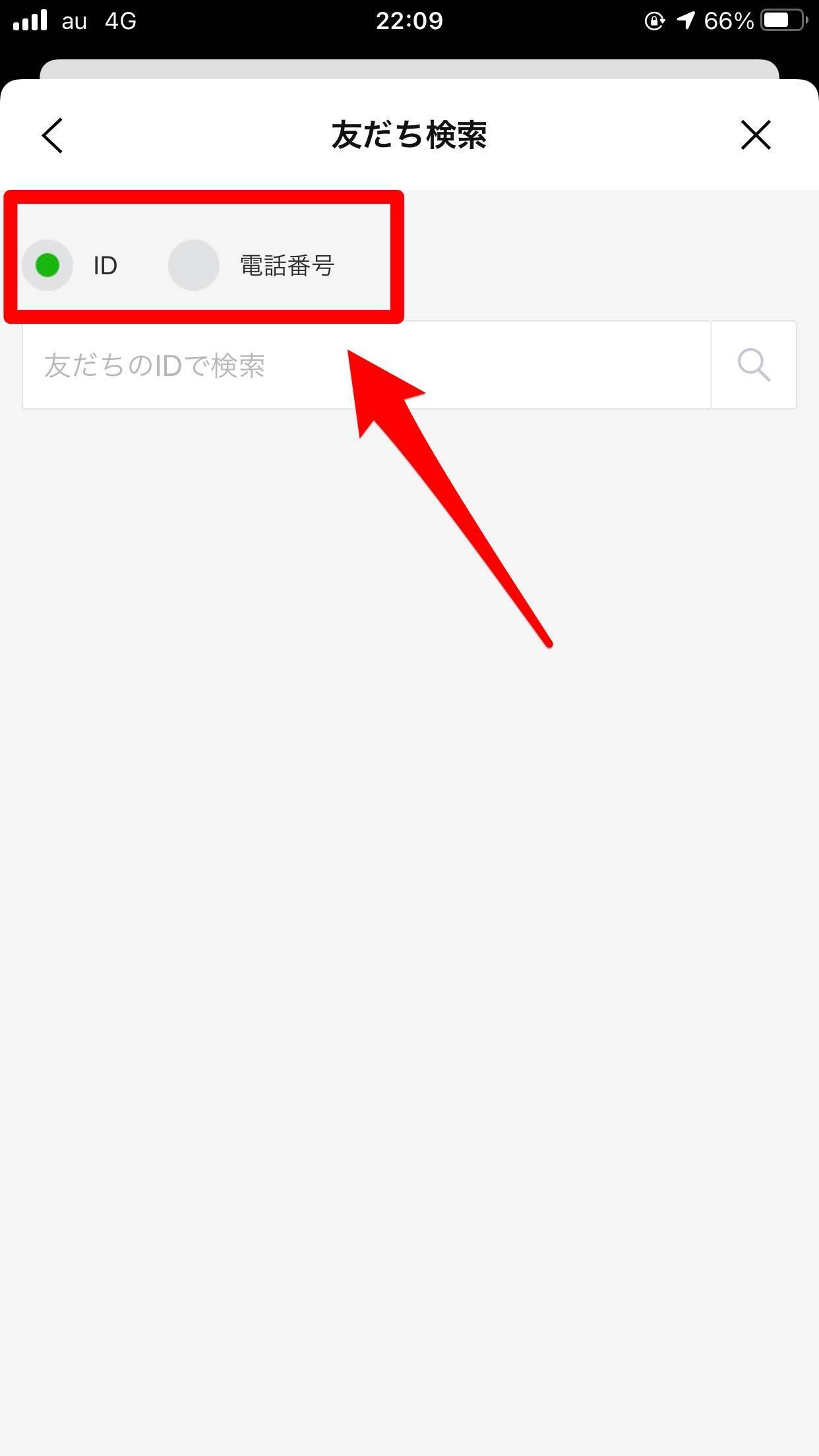Go back from friend search
The image size is (819, 1456).
pos(53,136)
